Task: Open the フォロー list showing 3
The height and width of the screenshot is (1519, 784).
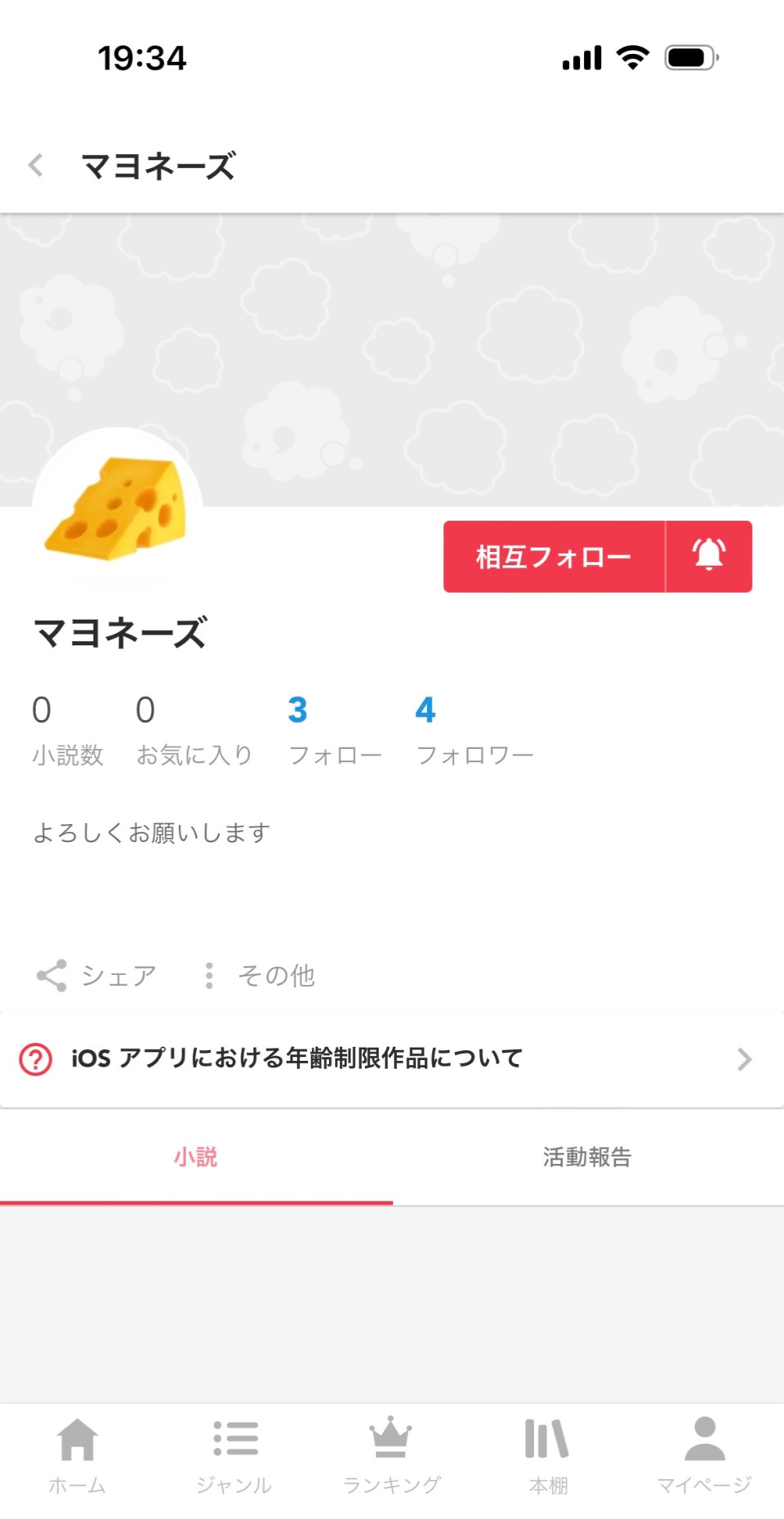Action: point(336,727)
